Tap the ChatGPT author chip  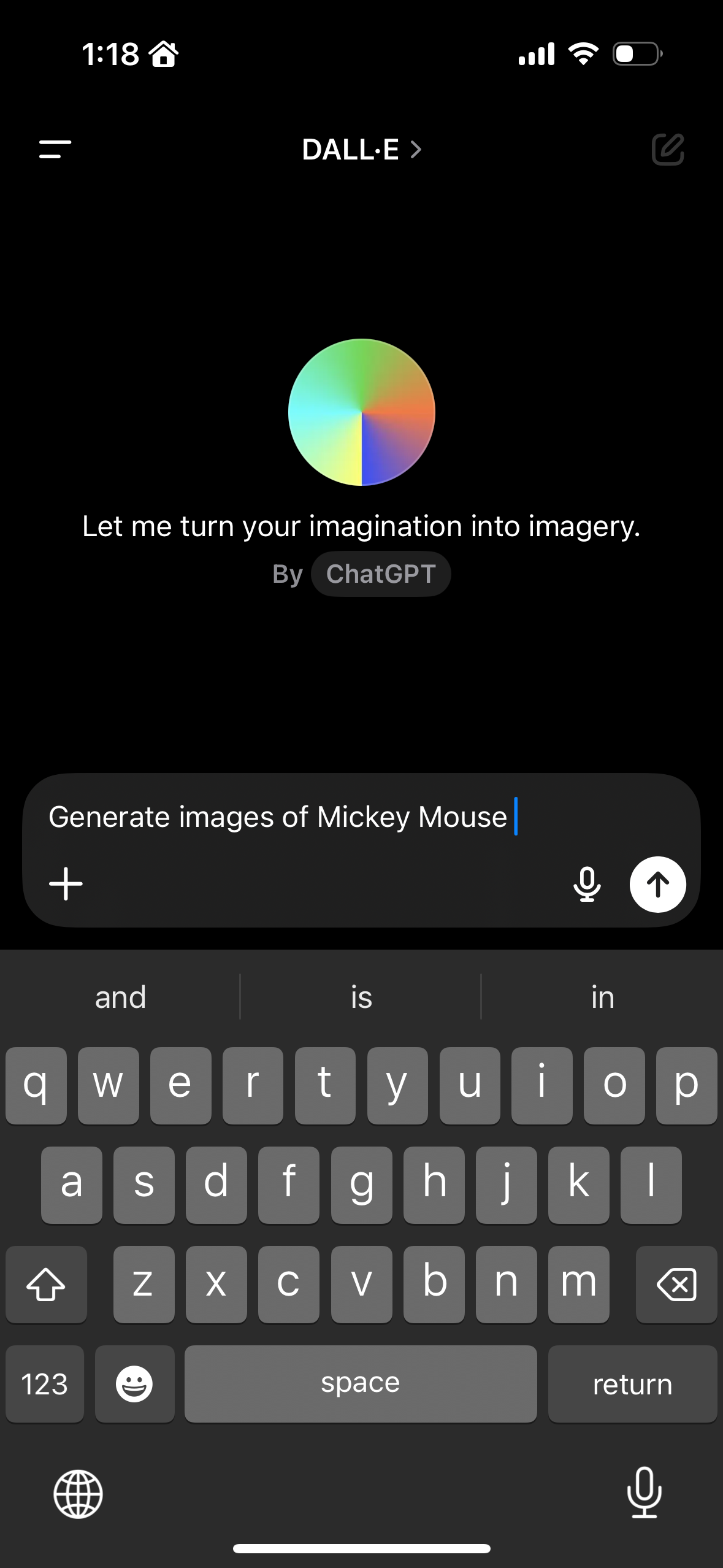click(381, 574)
